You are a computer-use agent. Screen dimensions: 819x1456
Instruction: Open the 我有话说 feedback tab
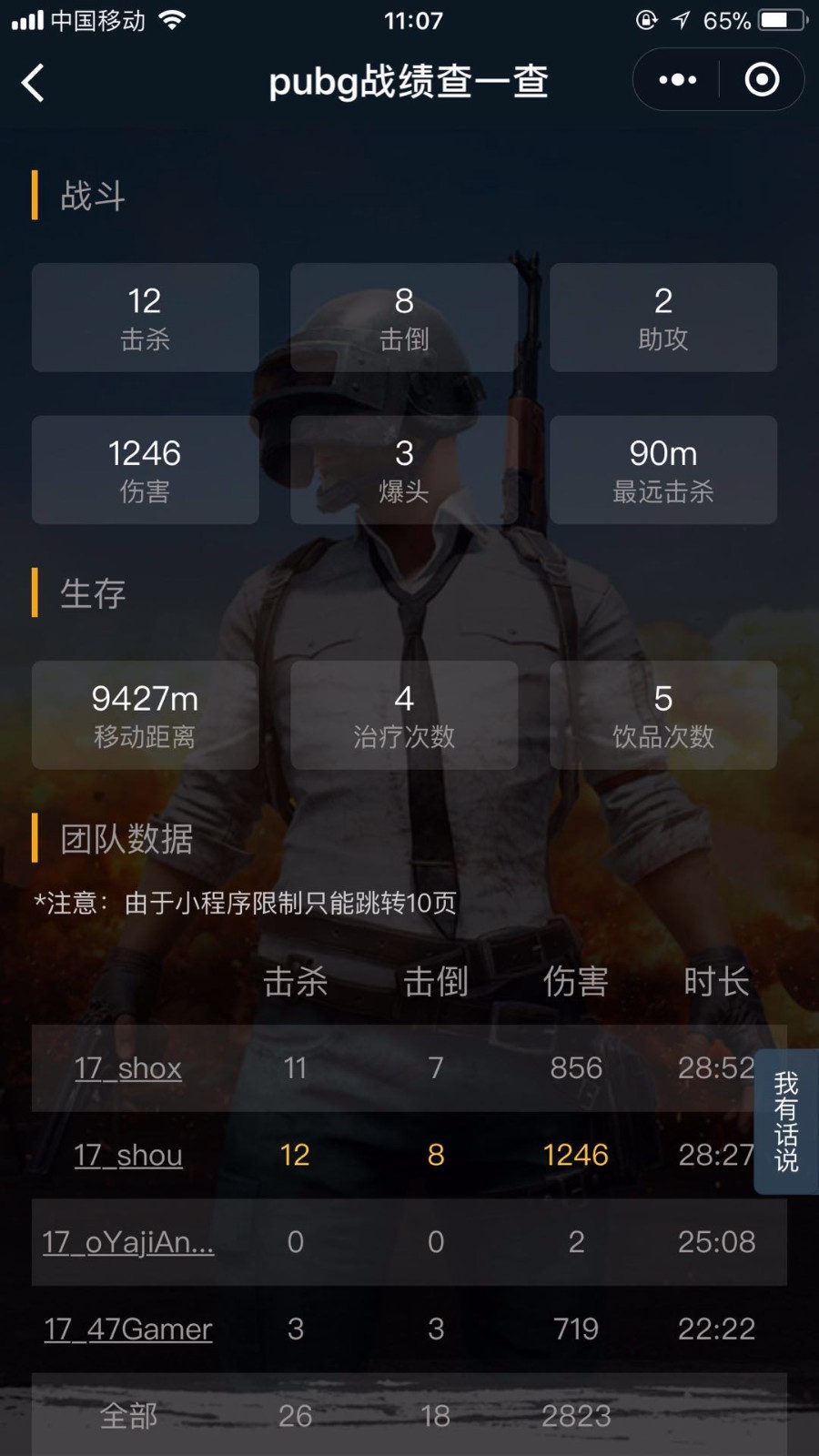[x=786, y=1121]
